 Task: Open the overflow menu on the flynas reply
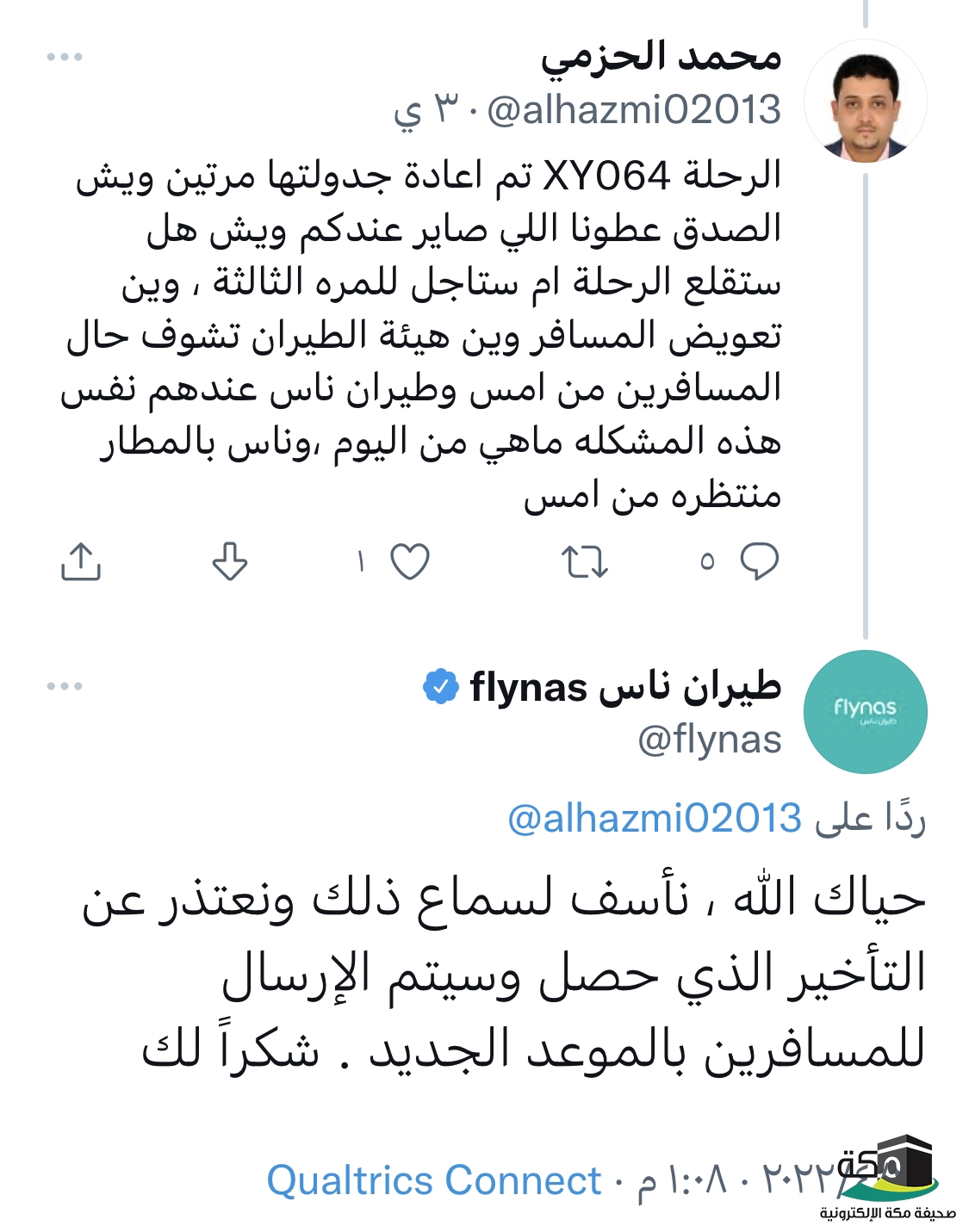click(65, 686)
